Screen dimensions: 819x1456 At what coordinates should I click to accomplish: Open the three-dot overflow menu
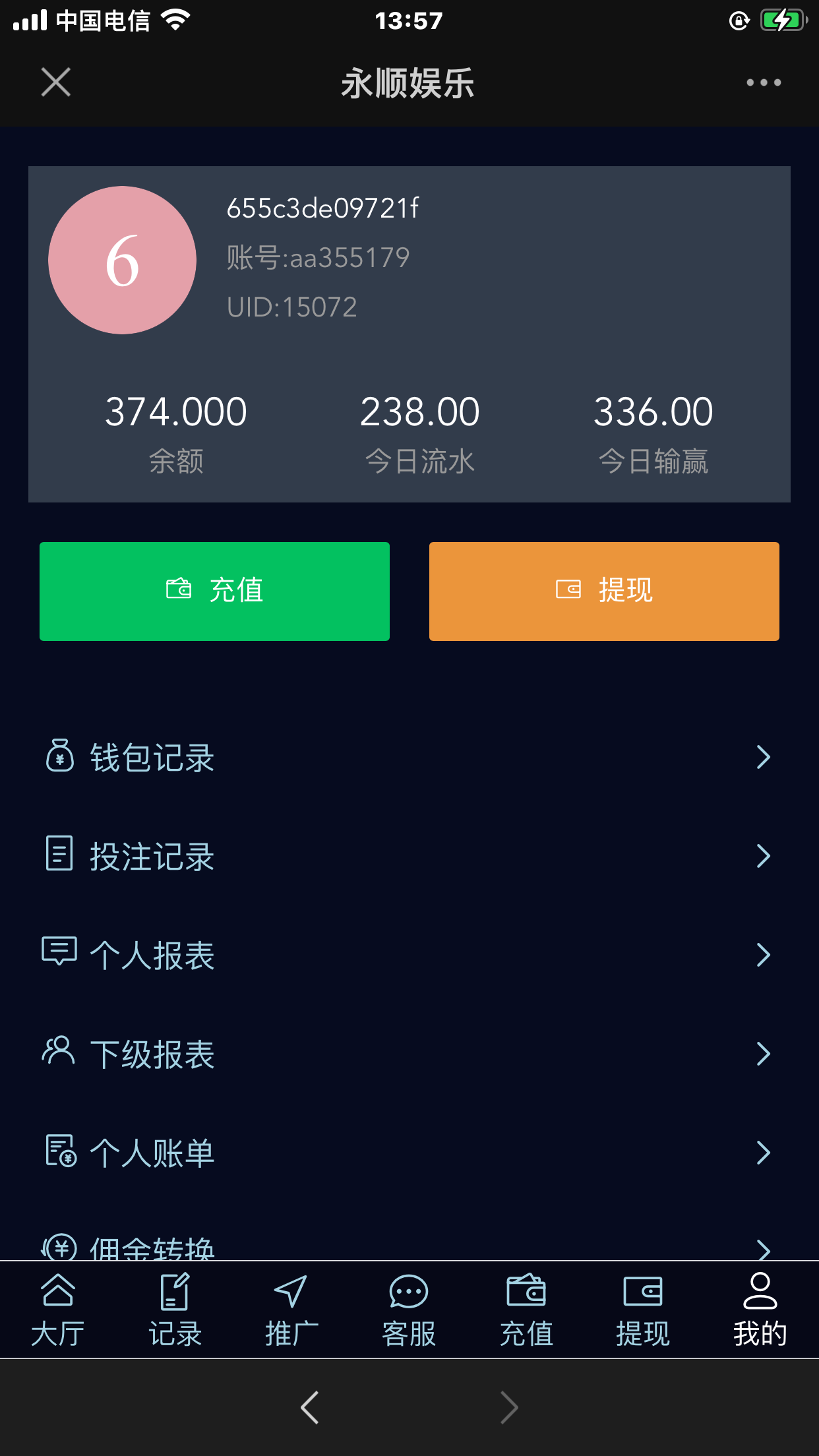tap(763, 82)
